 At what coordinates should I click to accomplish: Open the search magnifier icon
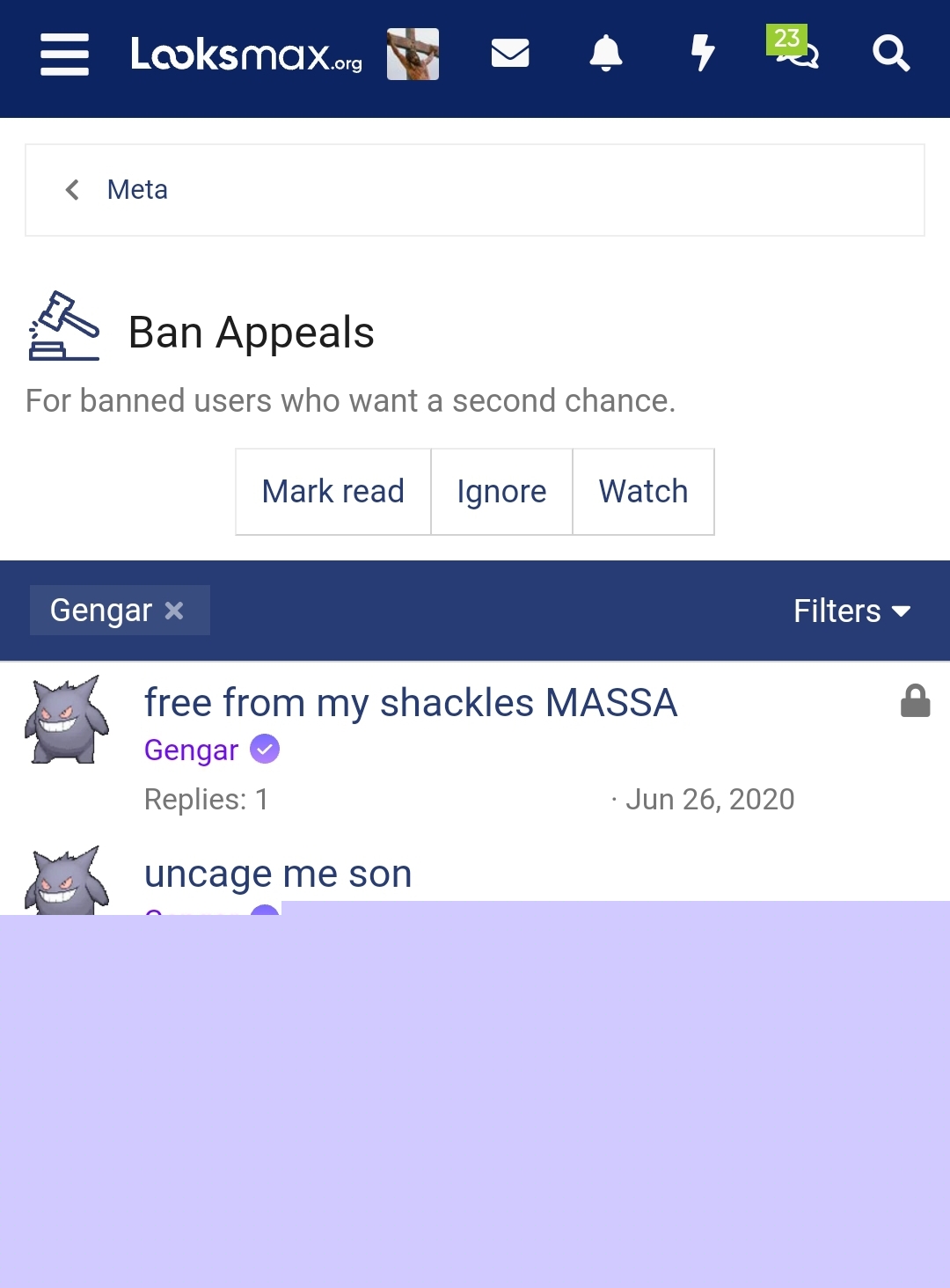[x=892, y=54]
